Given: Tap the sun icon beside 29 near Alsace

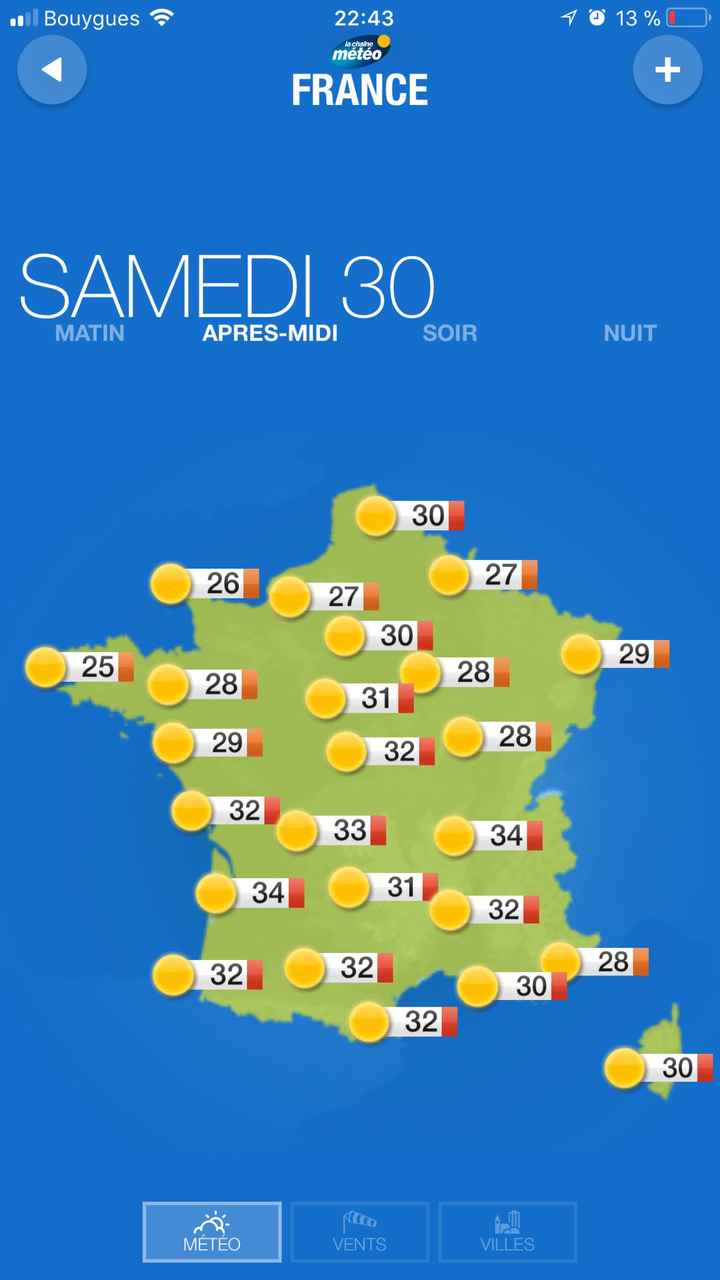Looking at the screenshot, I should click(x=581, y=650).
